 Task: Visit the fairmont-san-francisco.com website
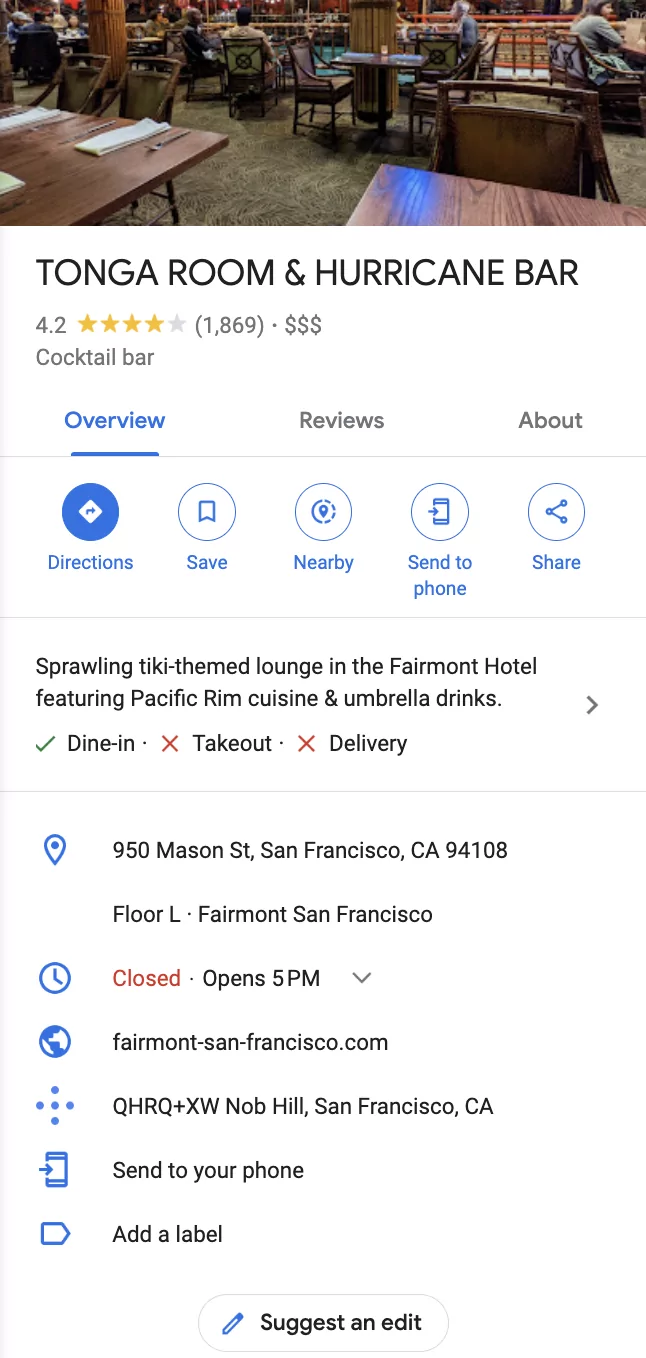[250, 1043]
